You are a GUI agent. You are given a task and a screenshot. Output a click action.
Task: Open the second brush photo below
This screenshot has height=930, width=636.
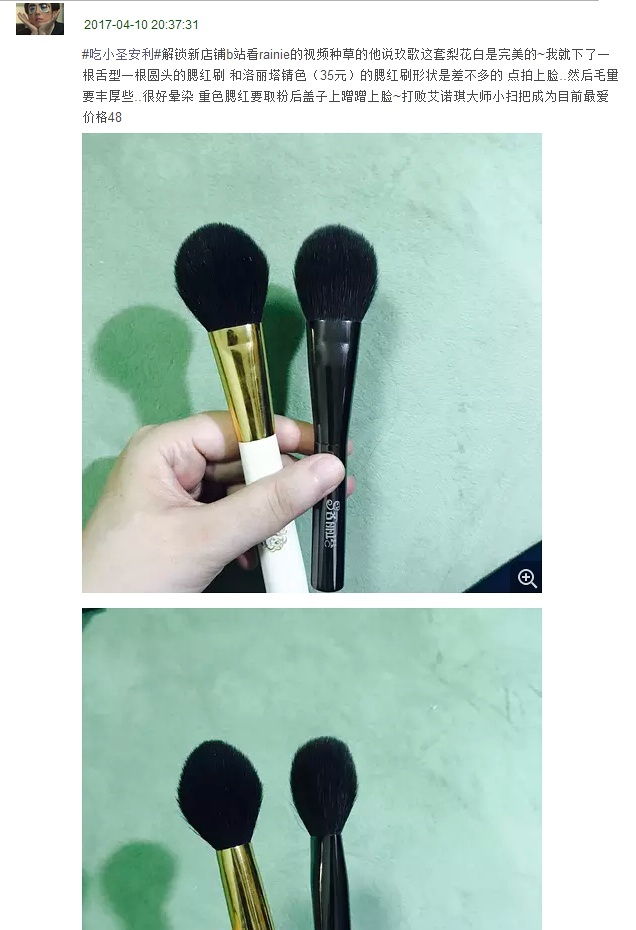click(x=311, y=768)
